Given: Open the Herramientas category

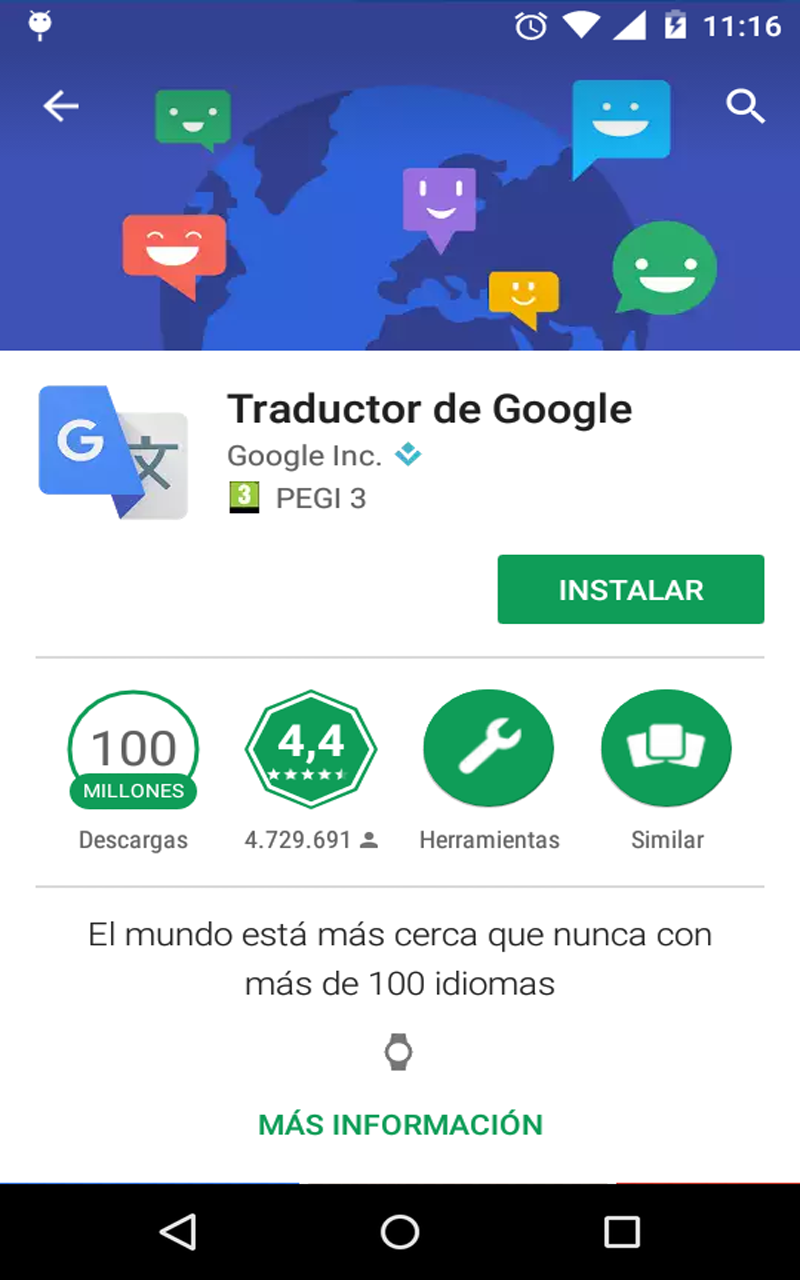Looking at the screenshot, I should (488, 749).
